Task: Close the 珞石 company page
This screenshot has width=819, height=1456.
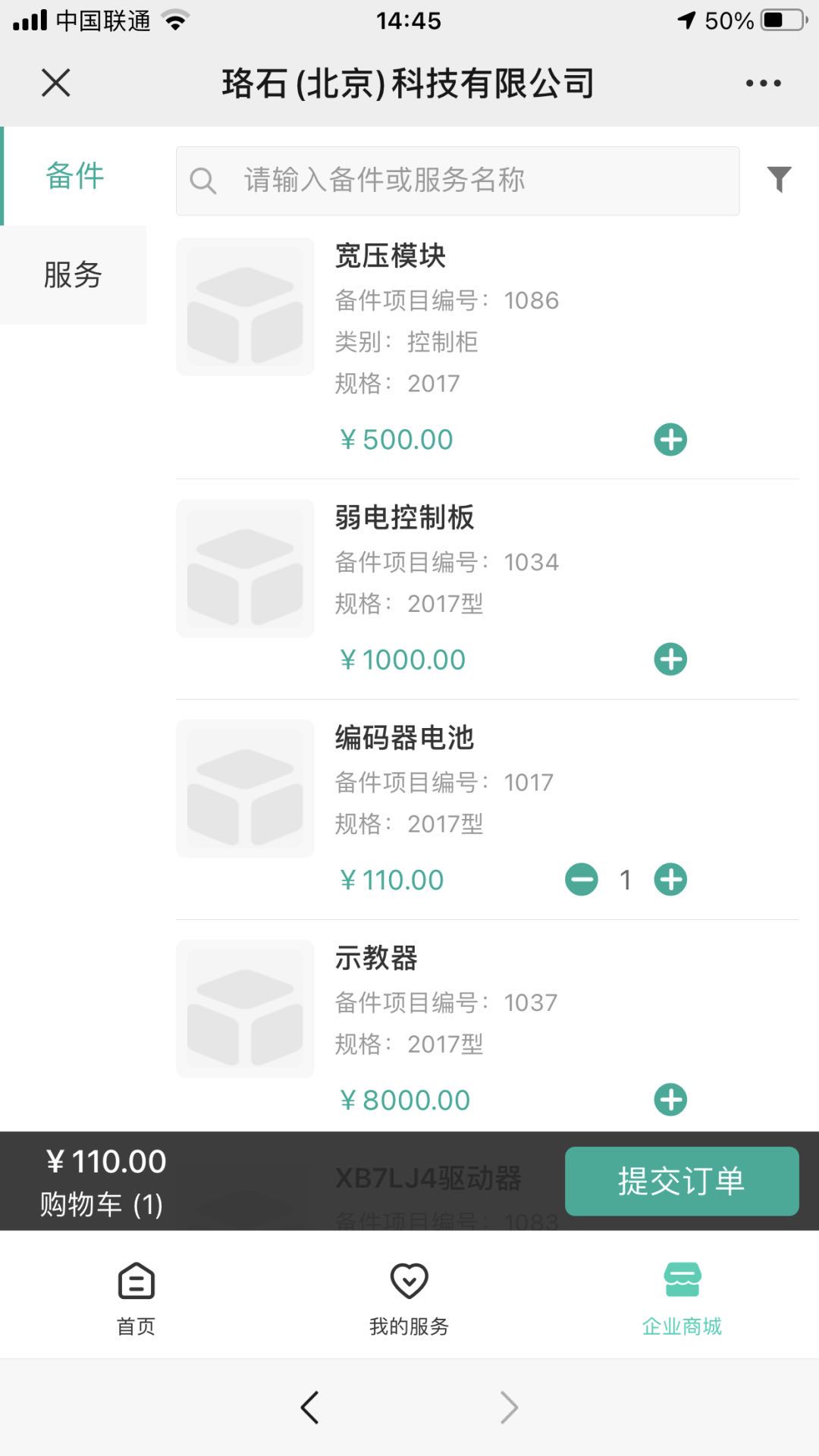Action: [x=55, y=83]
